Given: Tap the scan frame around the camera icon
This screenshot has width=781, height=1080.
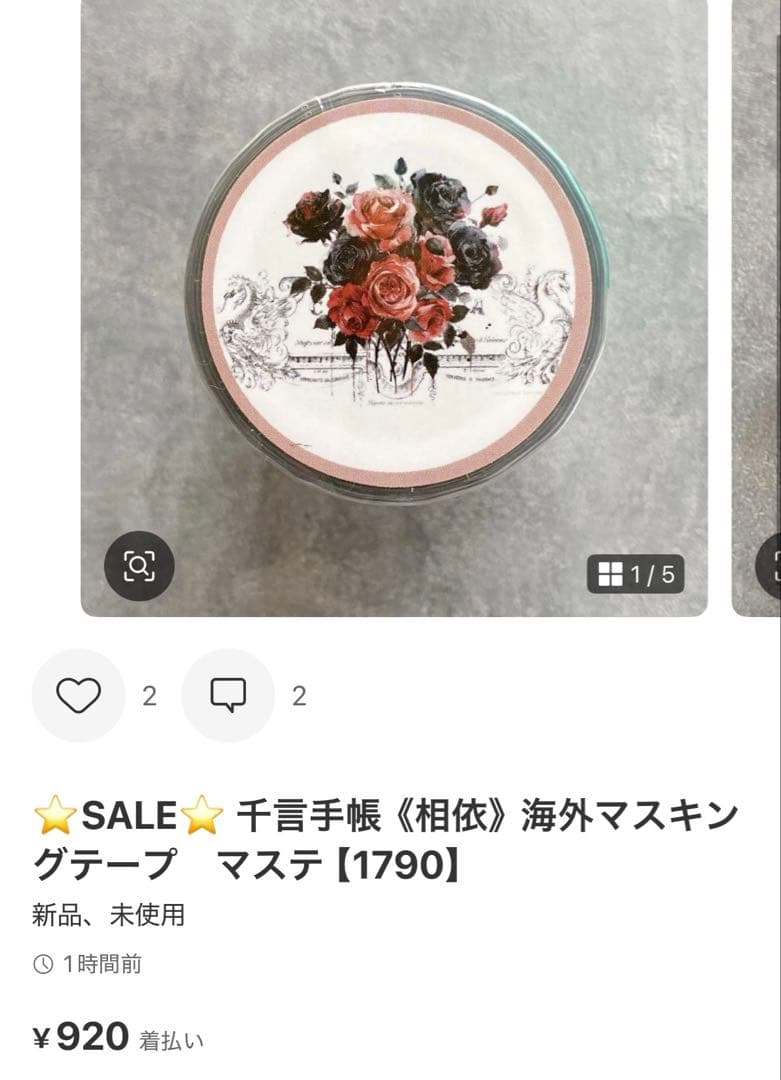Looking at the screenshot, I should (142, 567).
